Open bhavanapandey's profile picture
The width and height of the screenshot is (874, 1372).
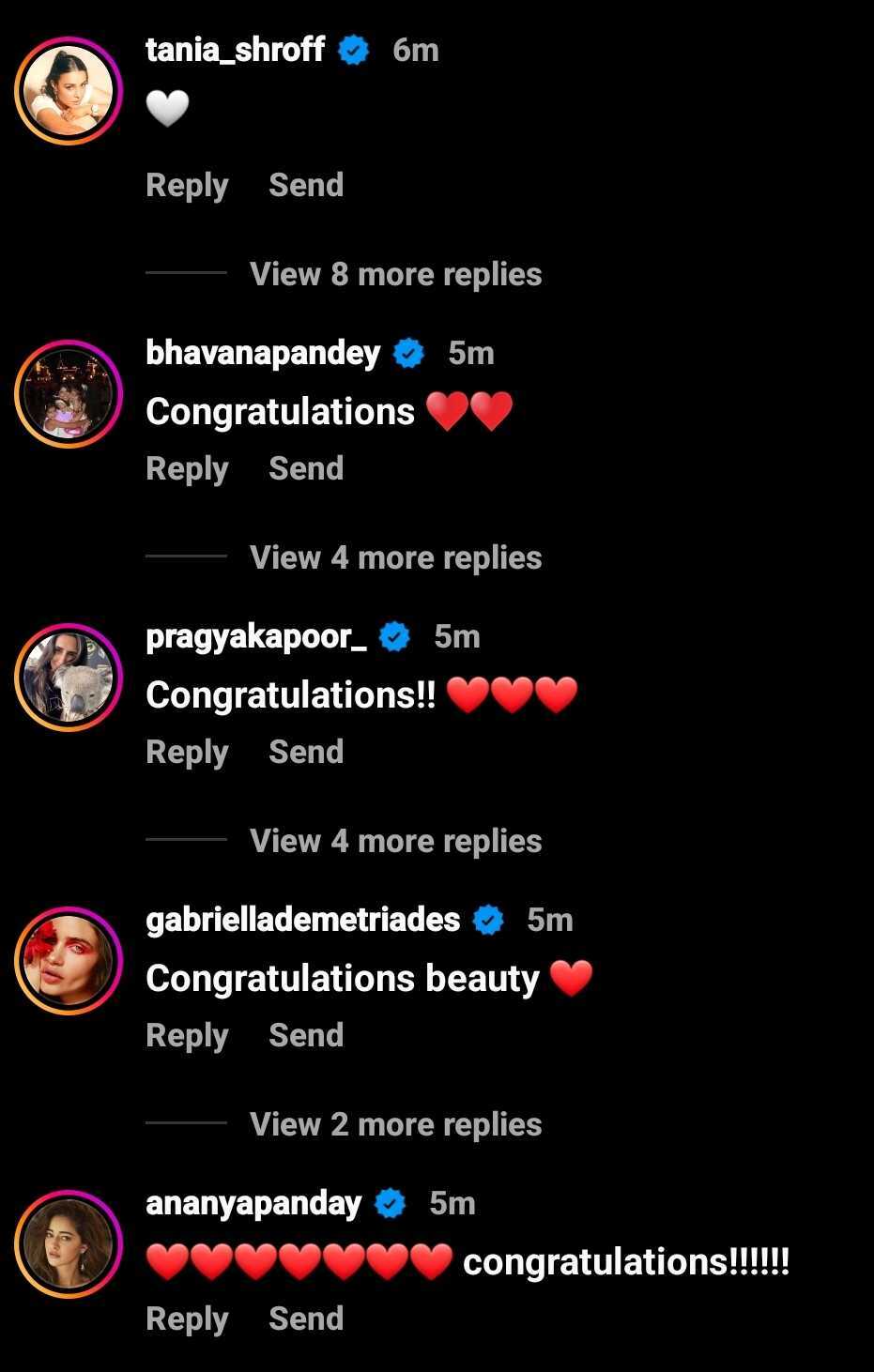click(x=69, y=394)
